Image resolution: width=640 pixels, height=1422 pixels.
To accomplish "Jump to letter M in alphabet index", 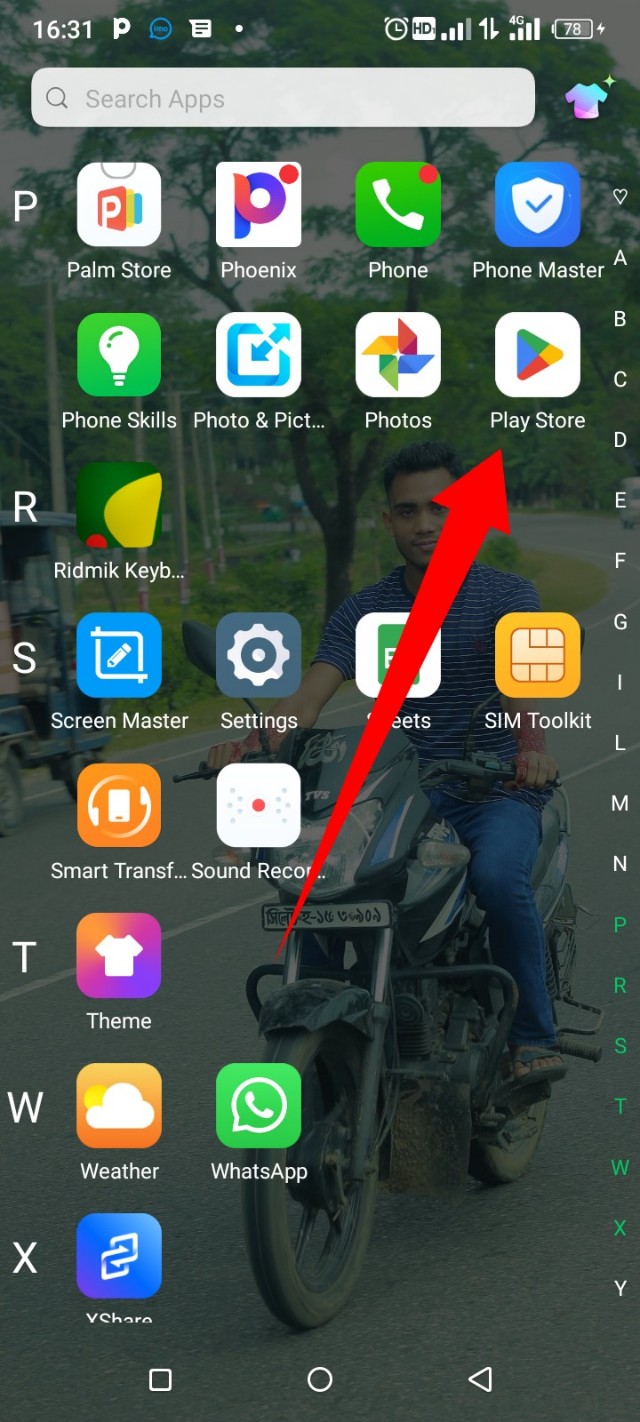I will point(620,803).
